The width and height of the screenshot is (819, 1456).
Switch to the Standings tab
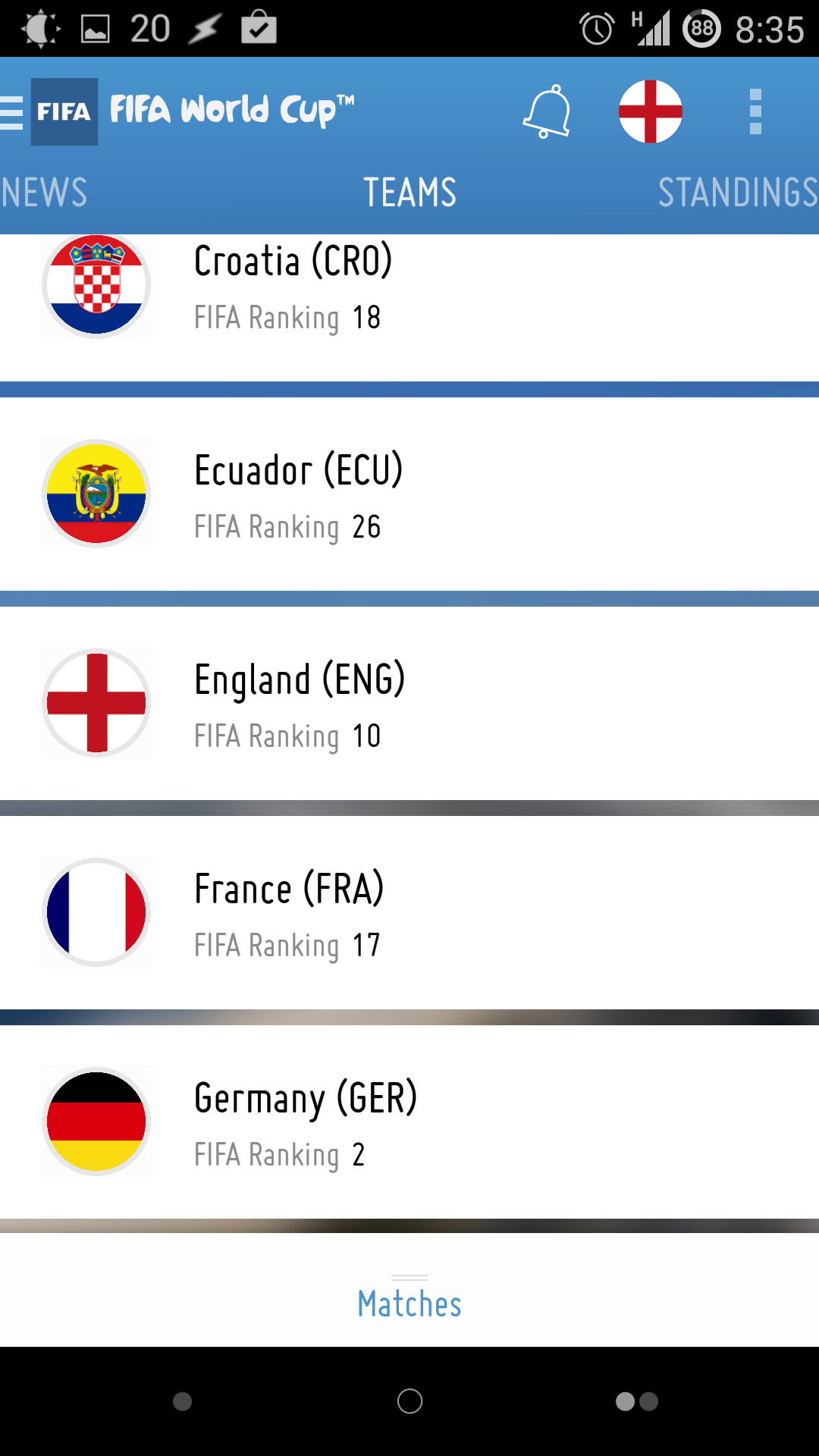(738, 193)
